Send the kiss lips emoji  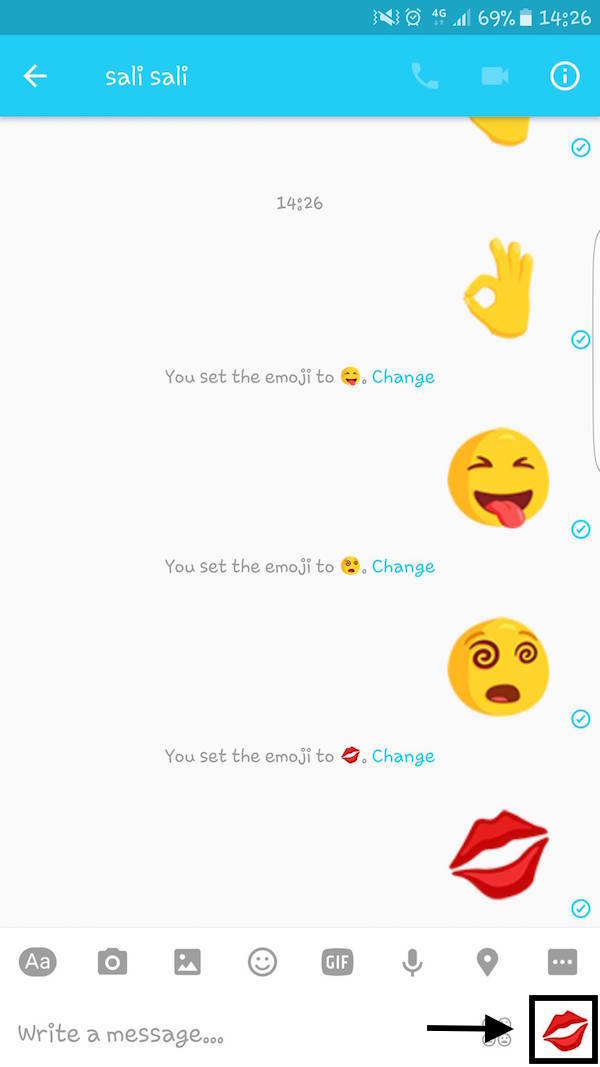tap(564, 1031)
